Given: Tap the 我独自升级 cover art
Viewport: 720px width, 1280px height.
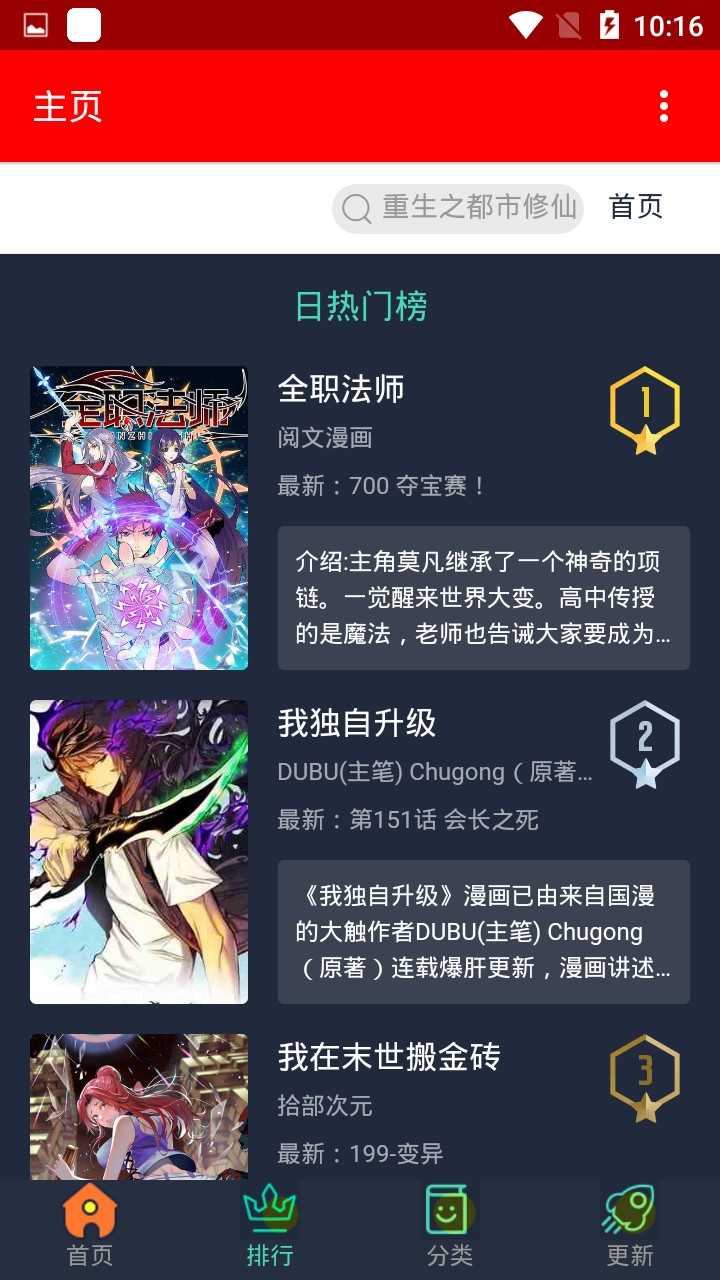Looking at the screenshot, I should 138,850.
